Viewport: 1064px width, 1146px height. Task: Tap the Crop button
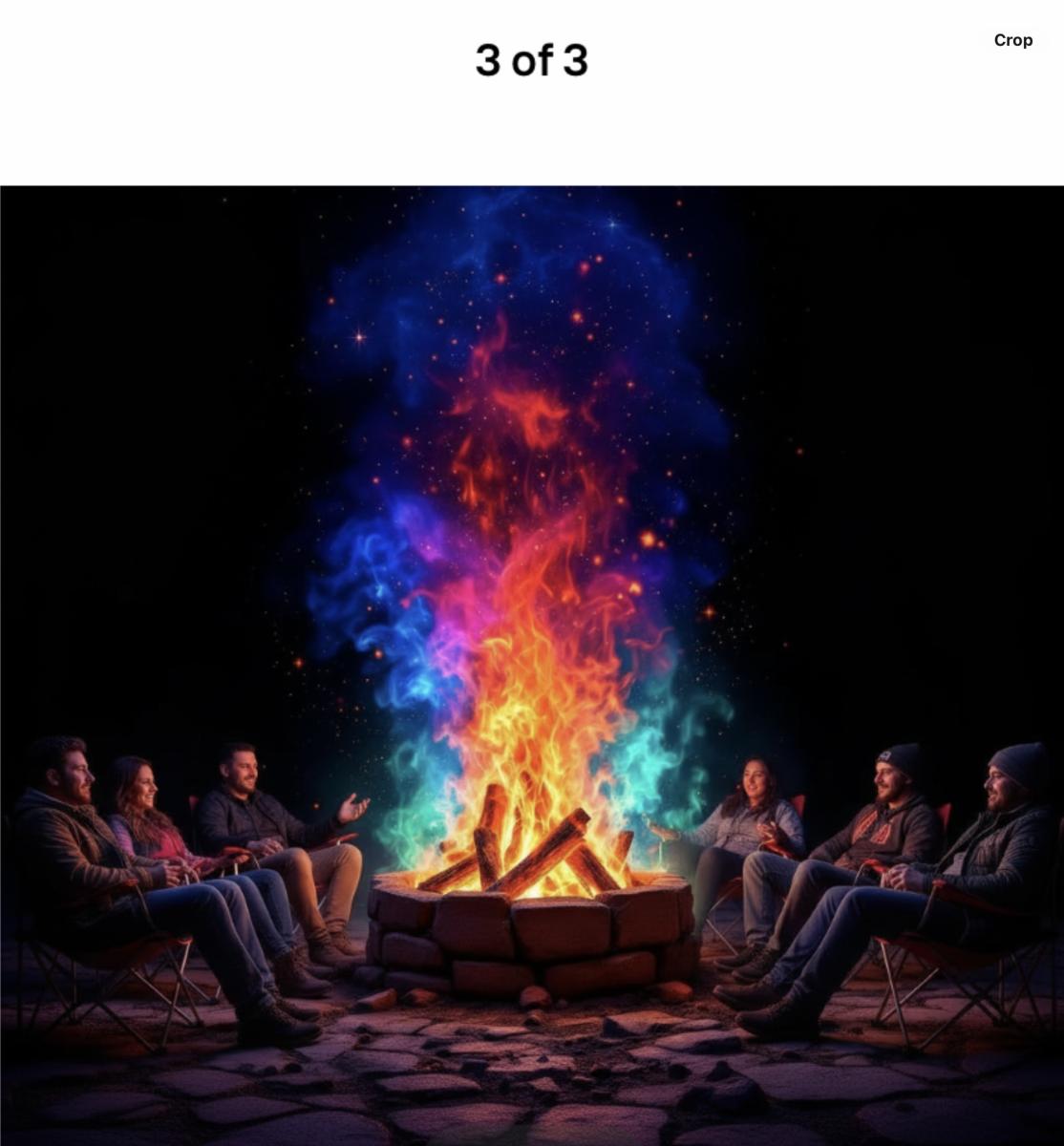click(1012, 40)
